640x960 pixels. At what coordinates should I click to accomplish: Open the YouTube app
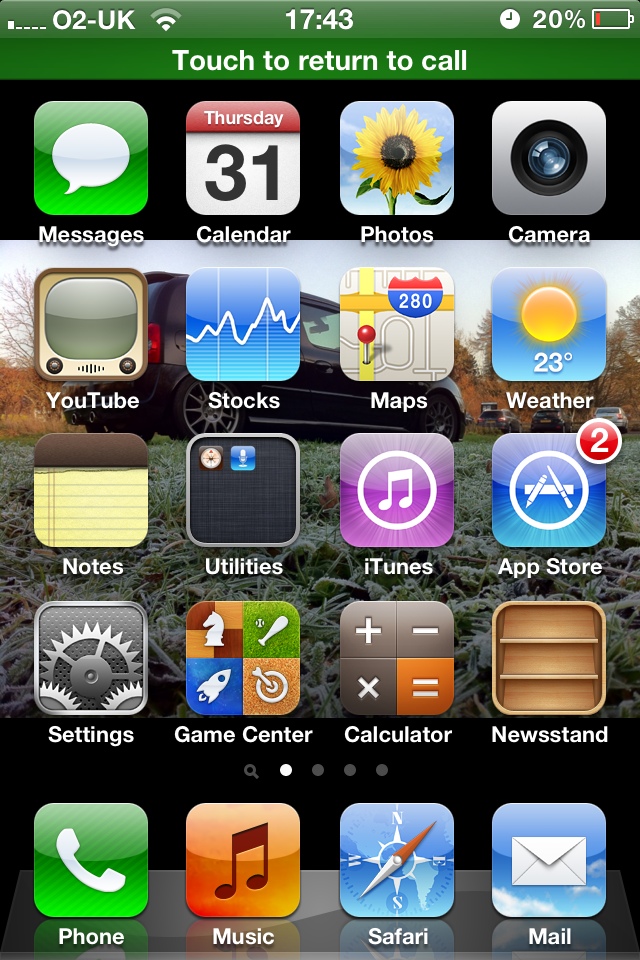pyautogui.click(x=91, y=324)
